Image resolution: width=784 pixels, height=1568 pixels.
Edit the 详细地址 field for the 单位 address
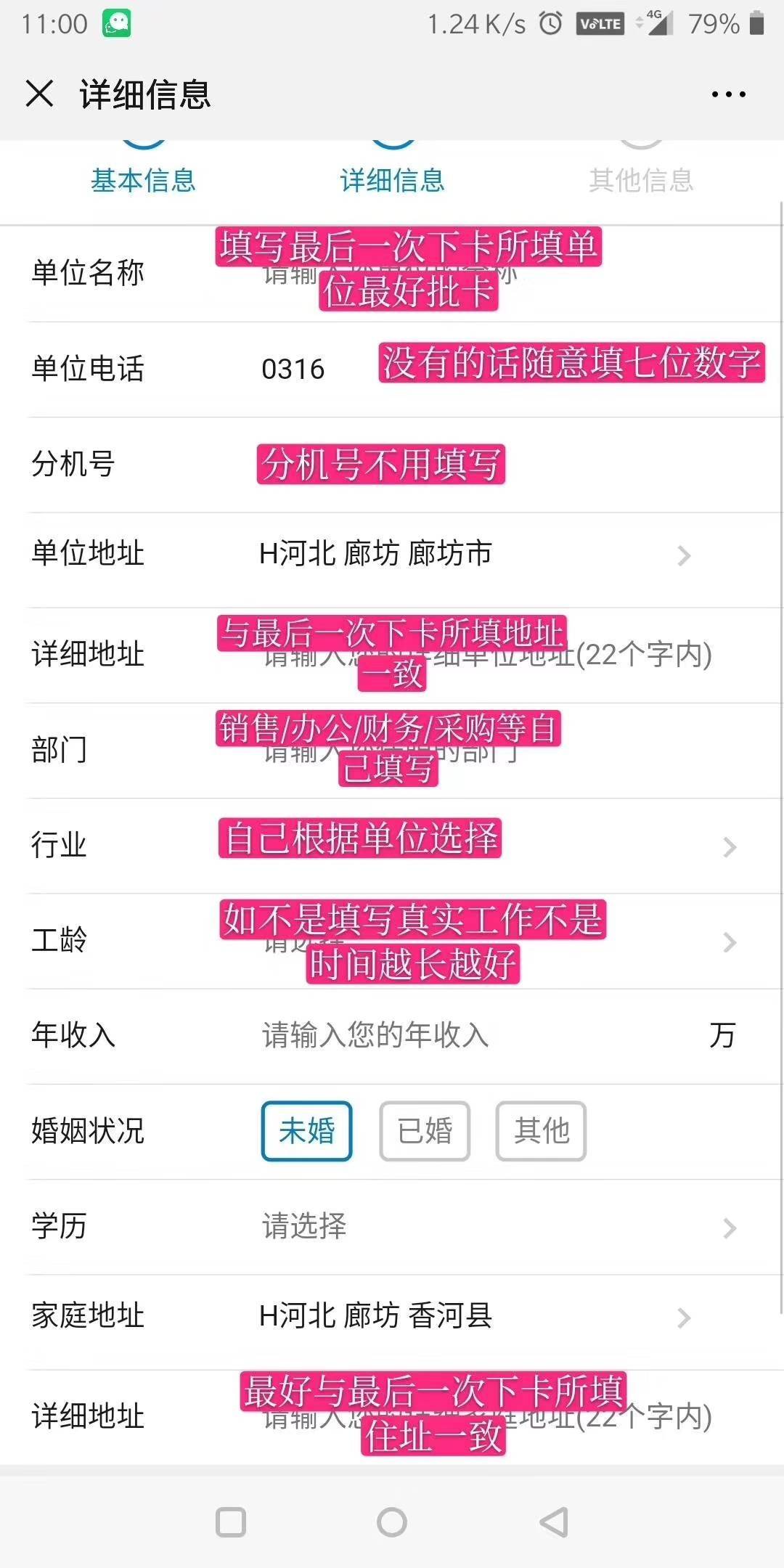[x=486, y=655]
